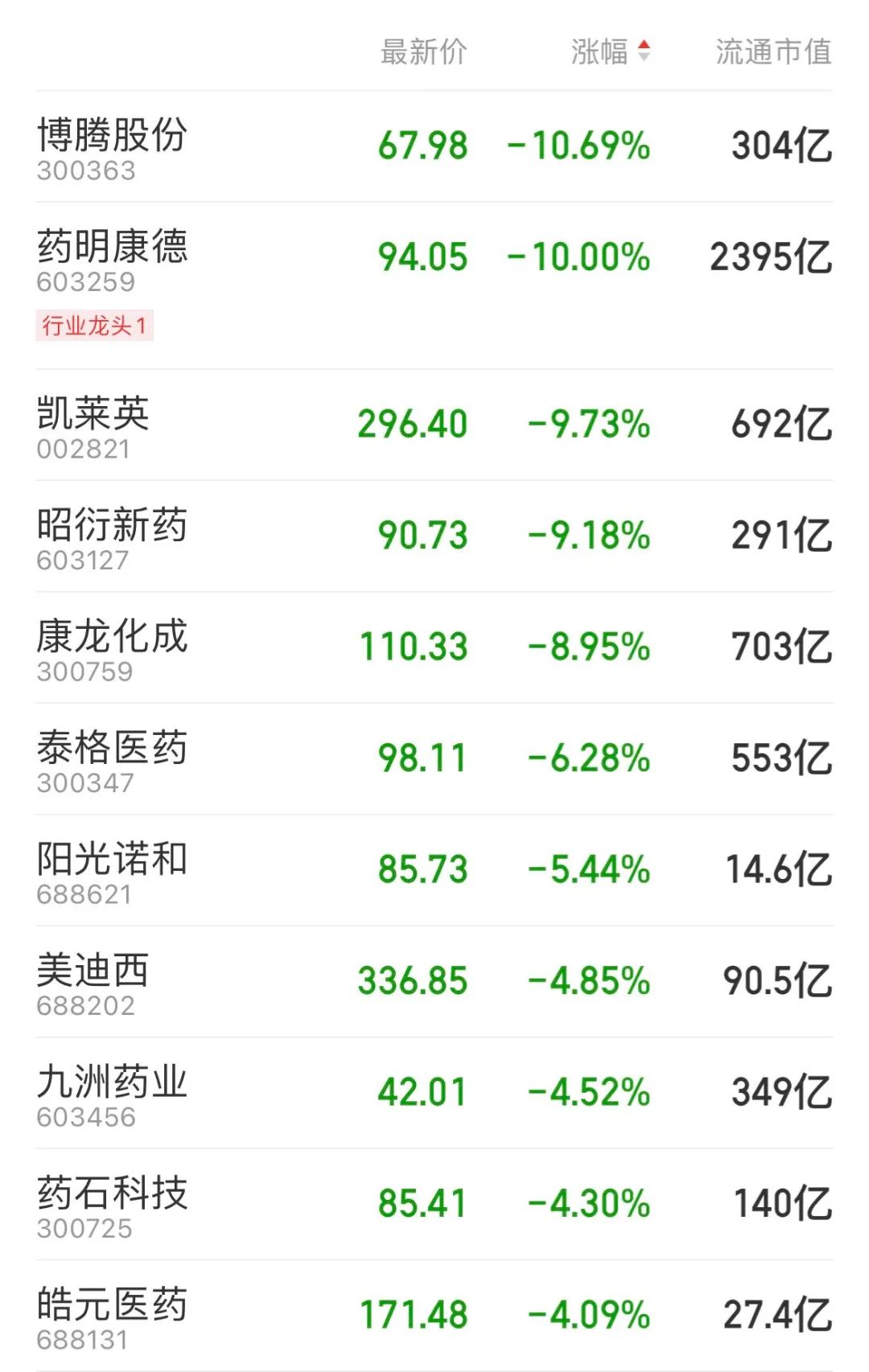
Task: Open 泰格医药 stock page
Action: tap(434, 759)
